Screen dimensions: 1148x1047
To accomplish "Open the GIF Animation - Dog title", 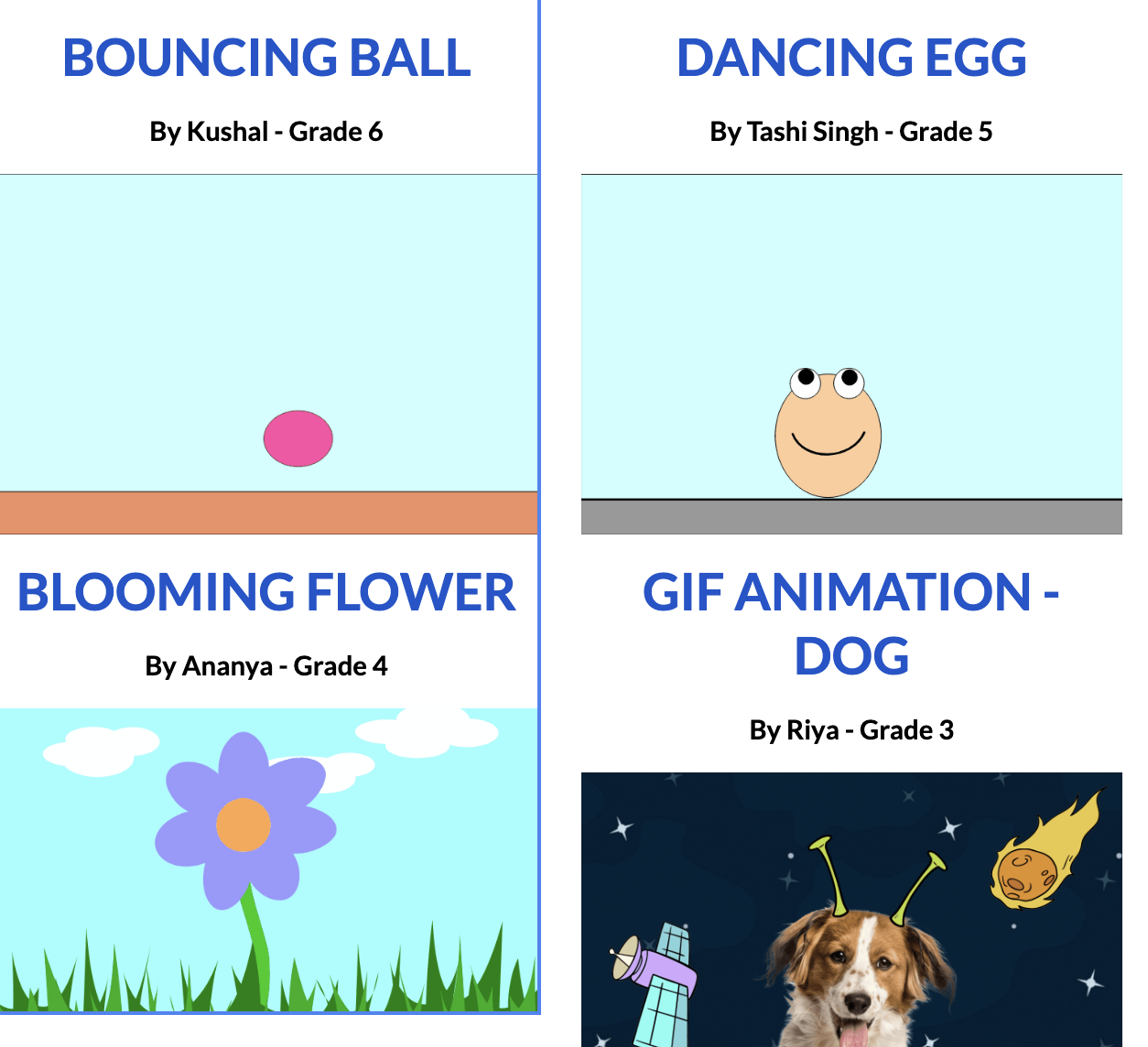I will 851,623.
